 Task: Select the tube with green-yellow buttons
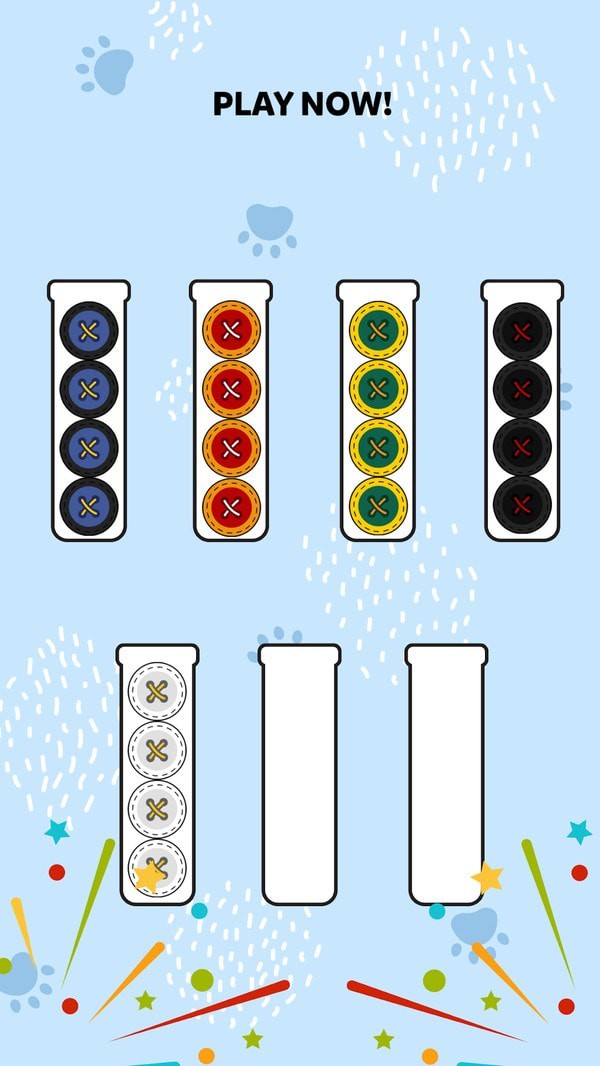377,410
